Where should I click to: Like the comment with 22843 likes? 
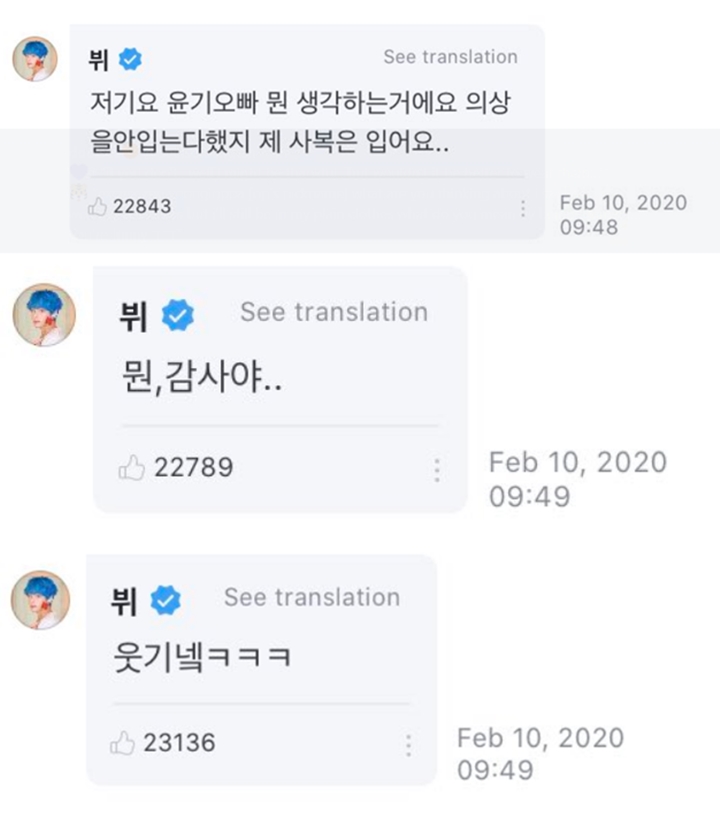tap(97, 207)
